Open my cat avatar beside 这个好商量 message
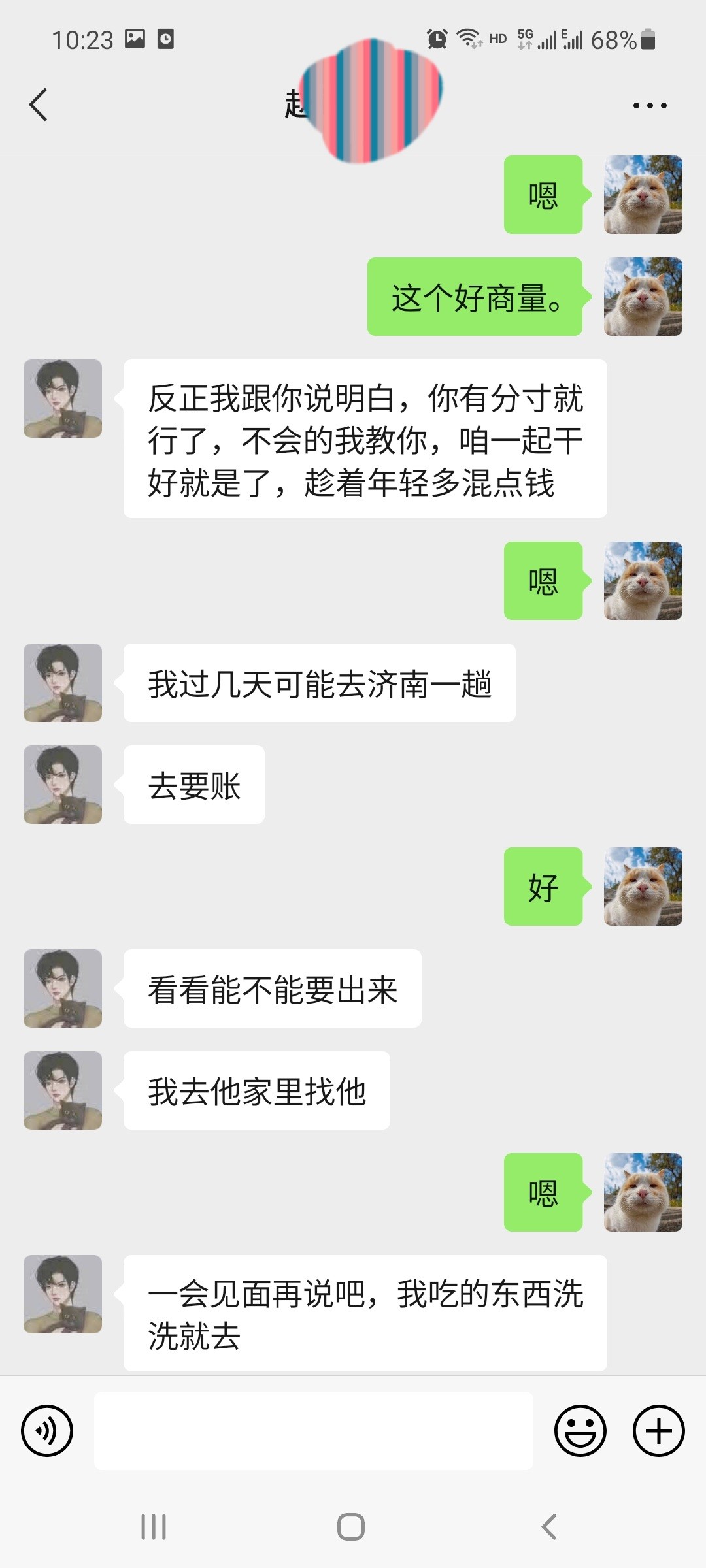Screen dimensions: 706x1568 643,297
